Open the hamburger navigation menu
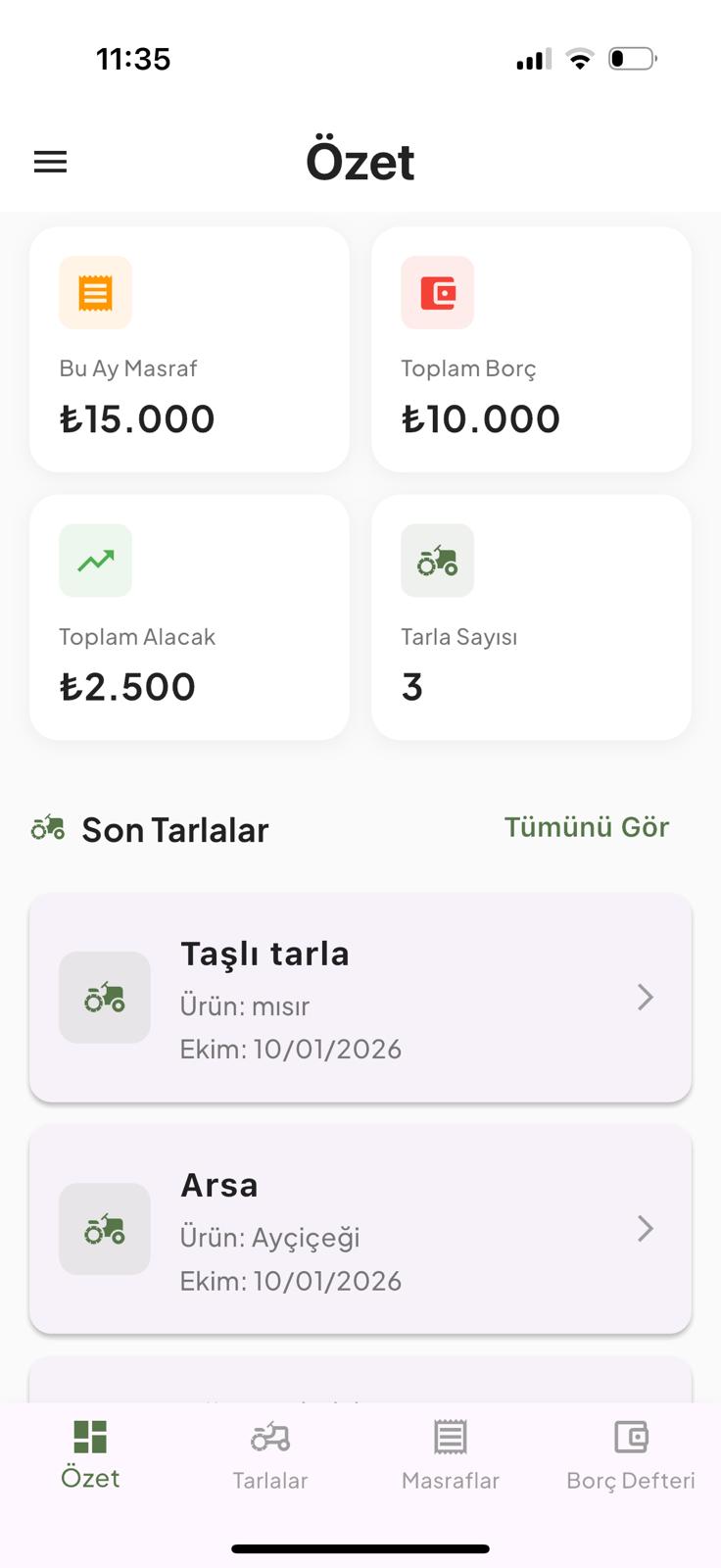Screen dimensions: 721x1568 pyautogui.click(x=50, y=161)
